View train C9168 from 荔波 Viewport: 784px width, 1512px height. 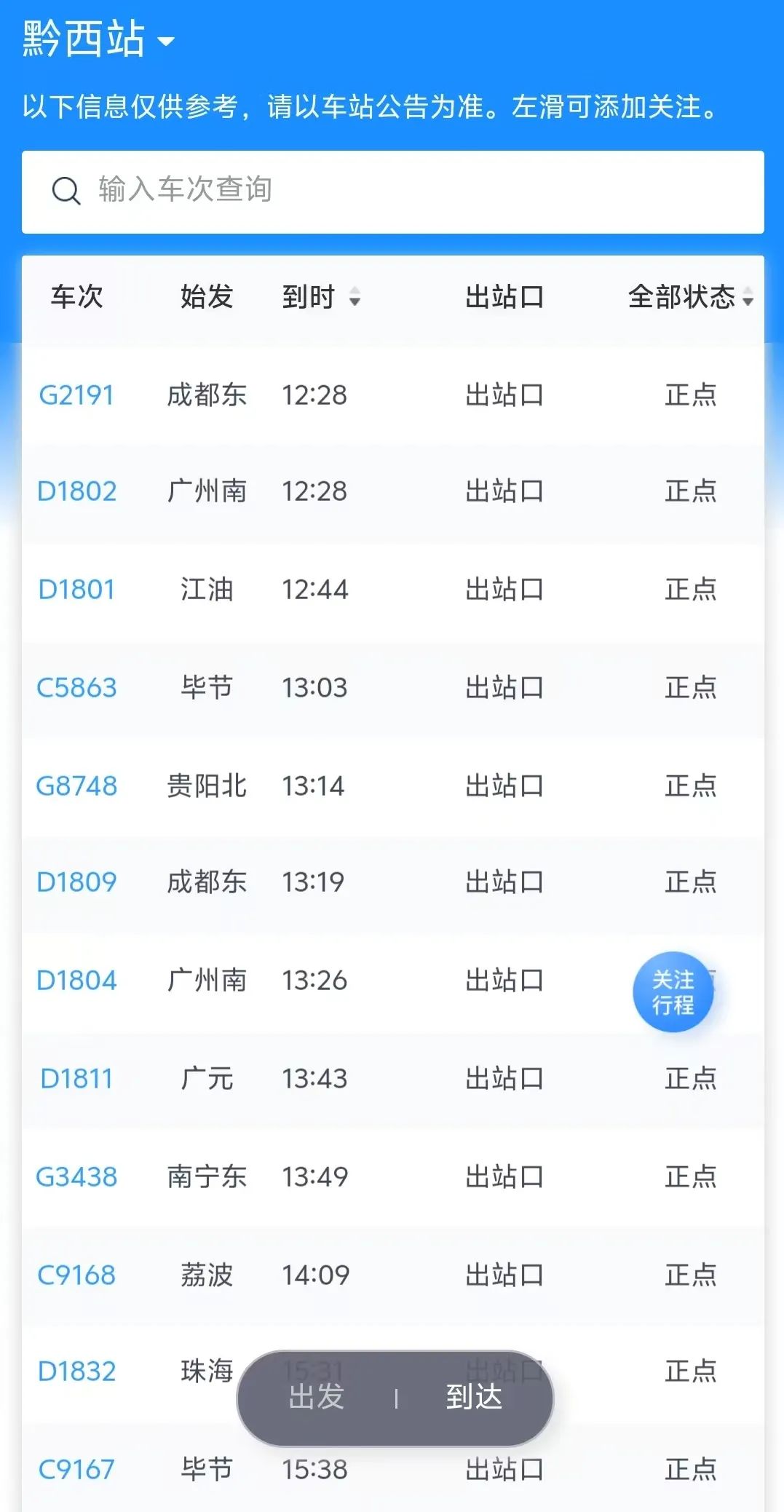click(x=76, y=1275)
